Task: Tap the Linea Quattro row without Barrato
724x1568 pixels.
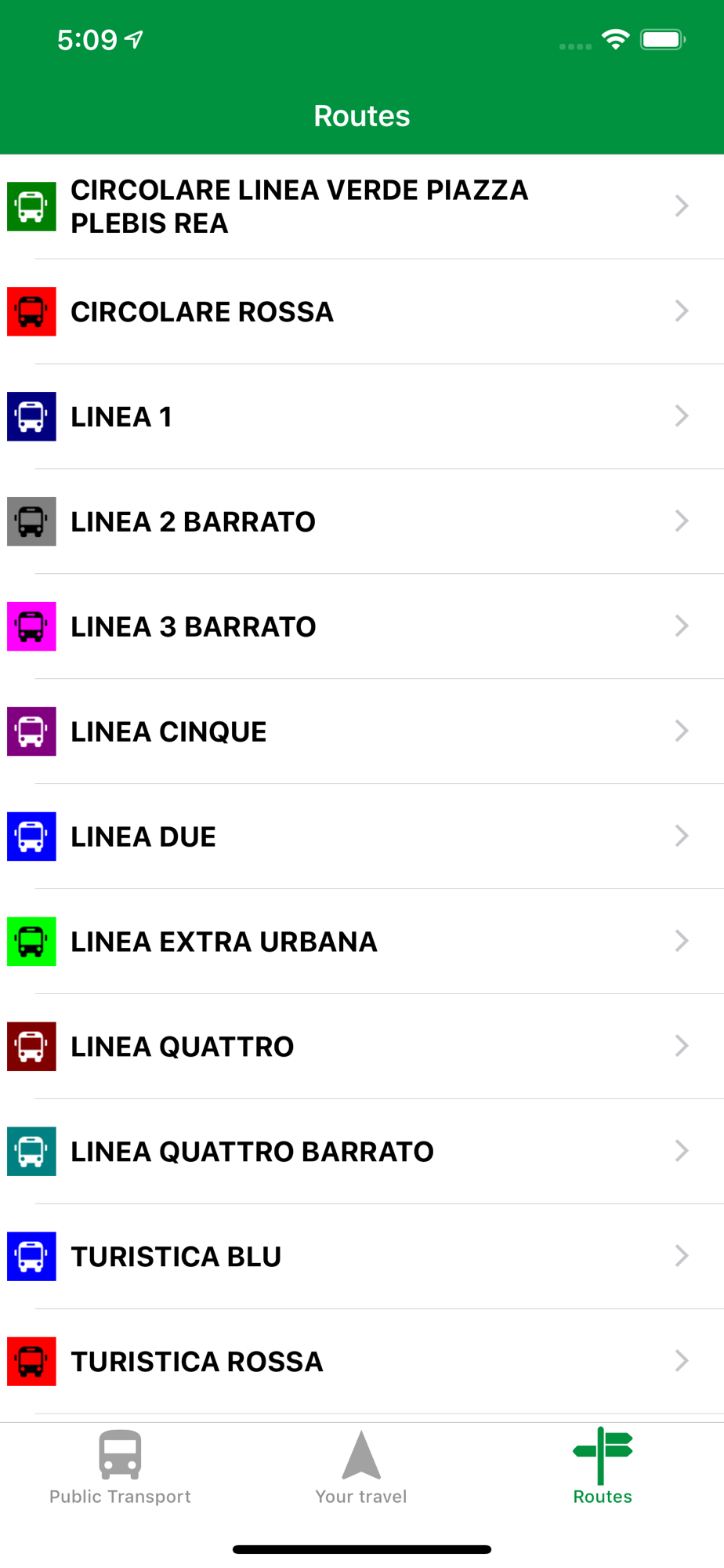Action: coord(362,1047)
